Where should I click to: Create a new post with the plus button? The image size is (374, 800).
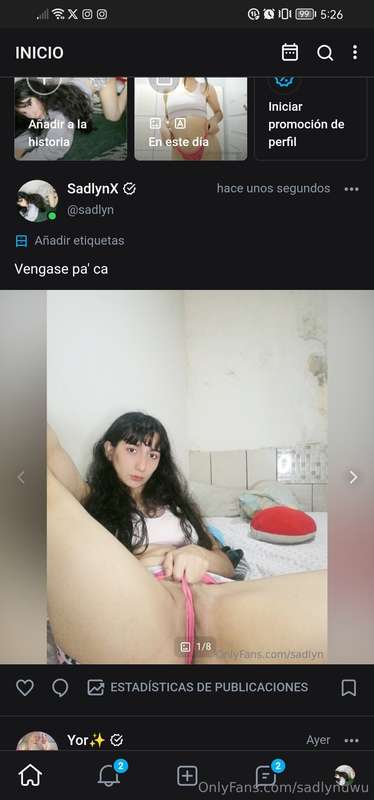(187, 776)
